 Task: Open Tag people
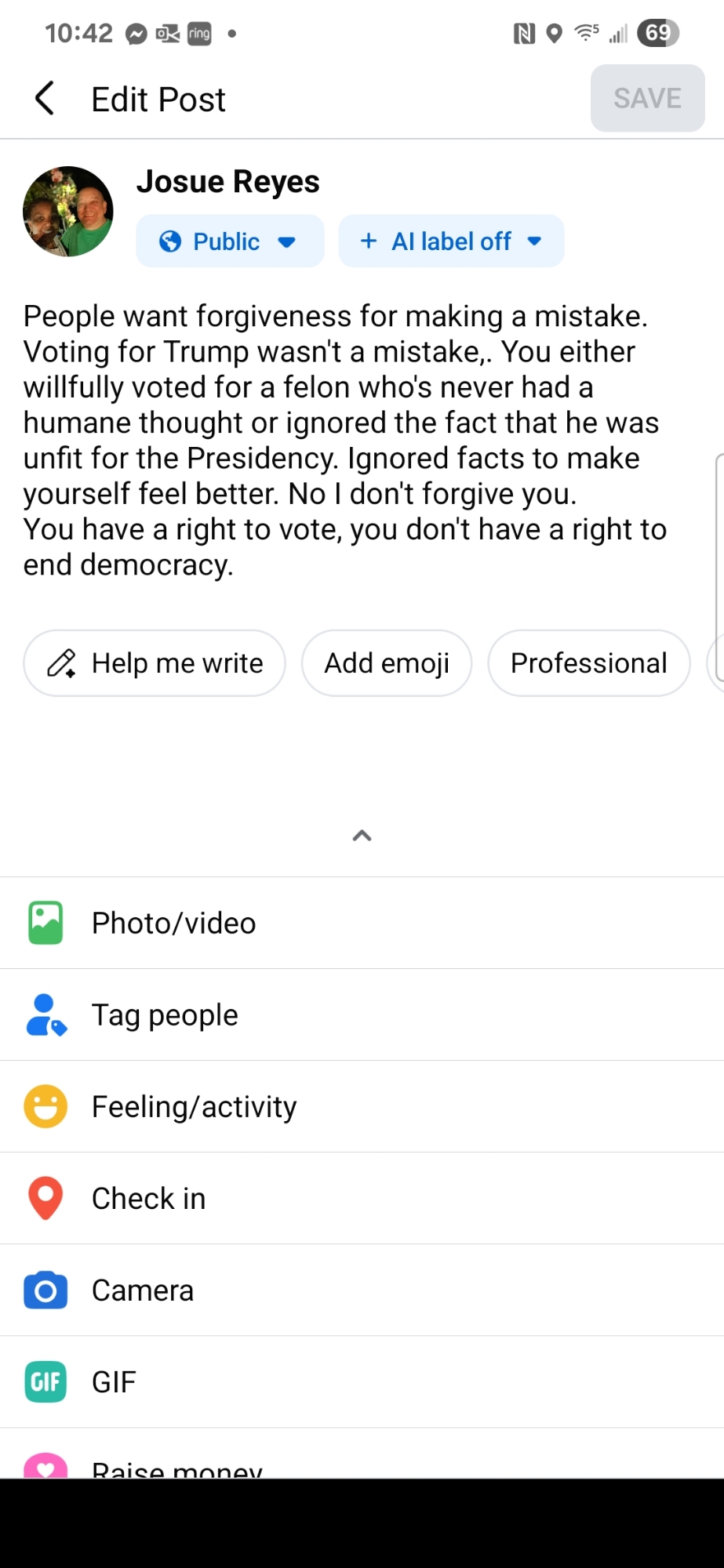(165, 1015)
